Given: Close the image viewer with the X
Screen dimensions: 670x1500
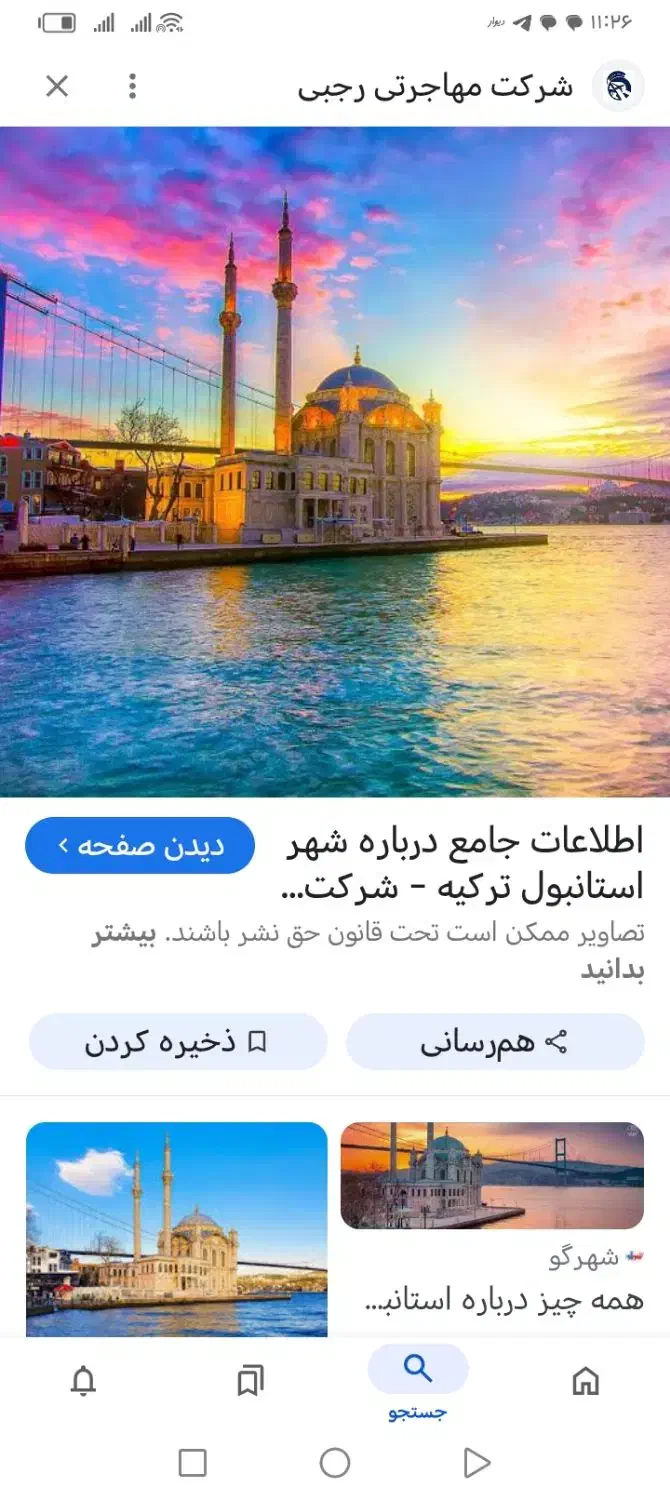Looking at the screenshot, I should [57, 87].
